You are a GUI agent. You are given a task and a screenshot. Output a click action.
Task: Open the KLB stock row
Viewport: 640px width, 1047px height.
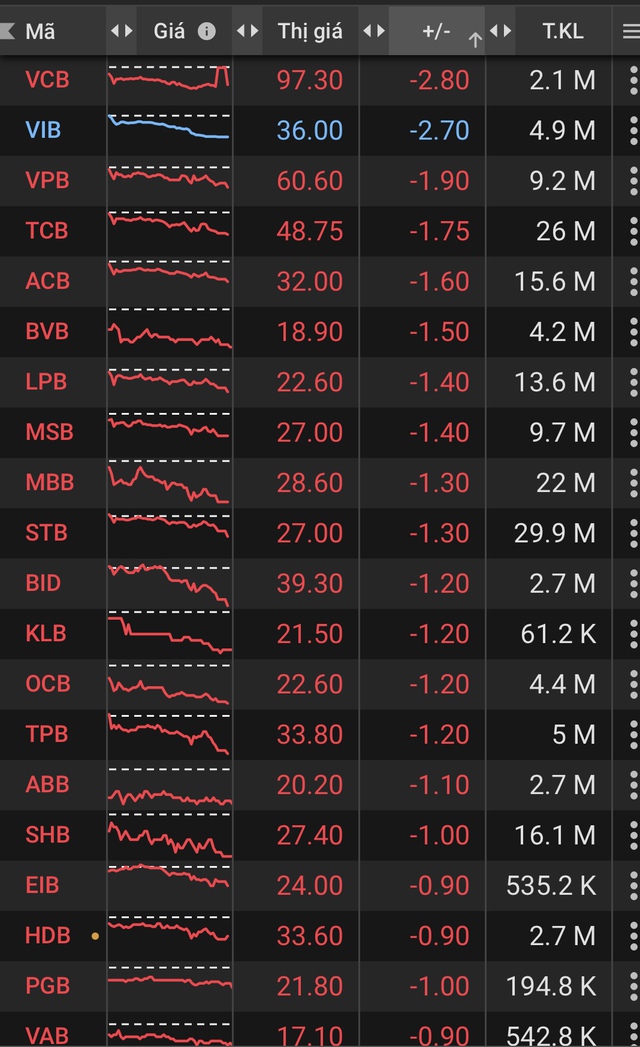click(320, 634)
